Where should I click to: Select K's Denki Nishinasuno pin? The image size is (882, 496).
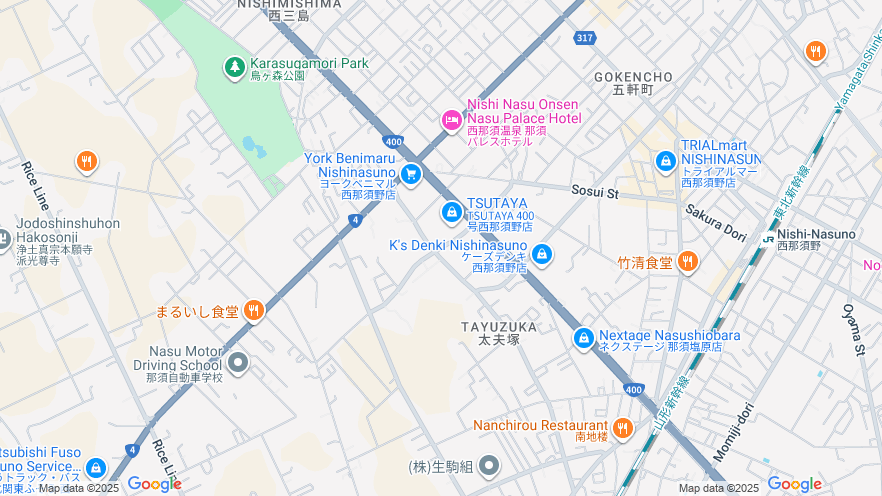(x=542, y=254)
